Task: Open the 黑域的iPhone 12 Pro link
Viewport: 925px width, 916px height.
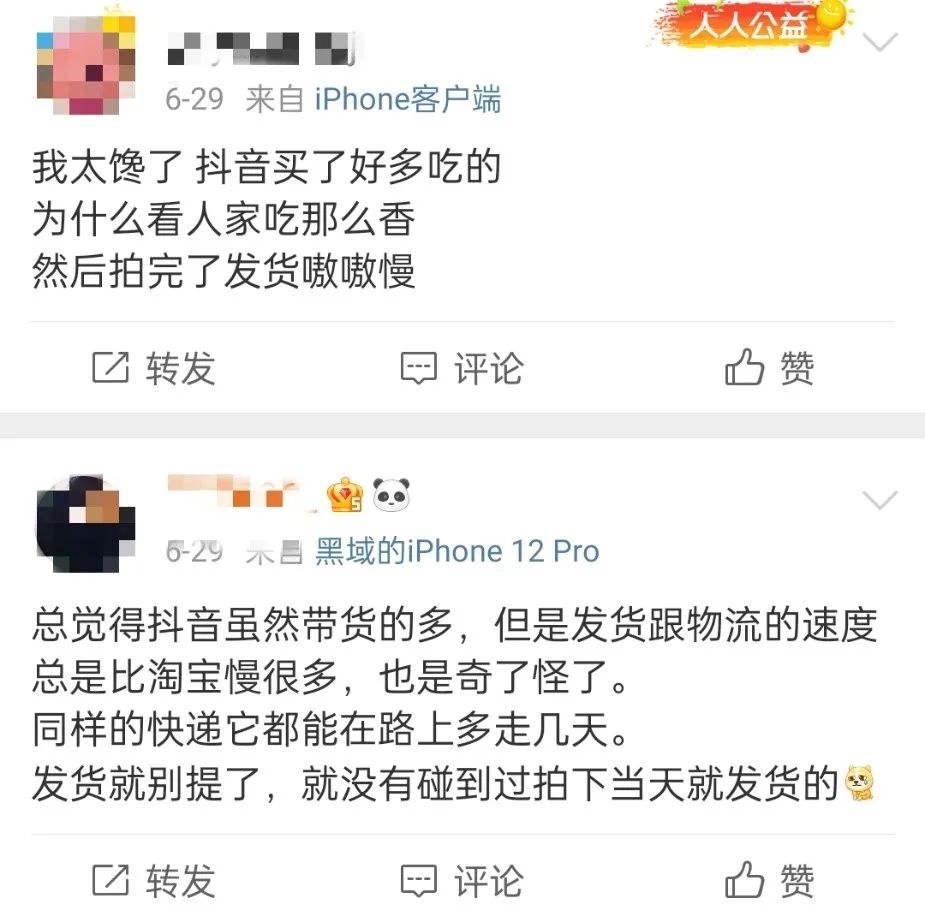Action: [457, 551]
